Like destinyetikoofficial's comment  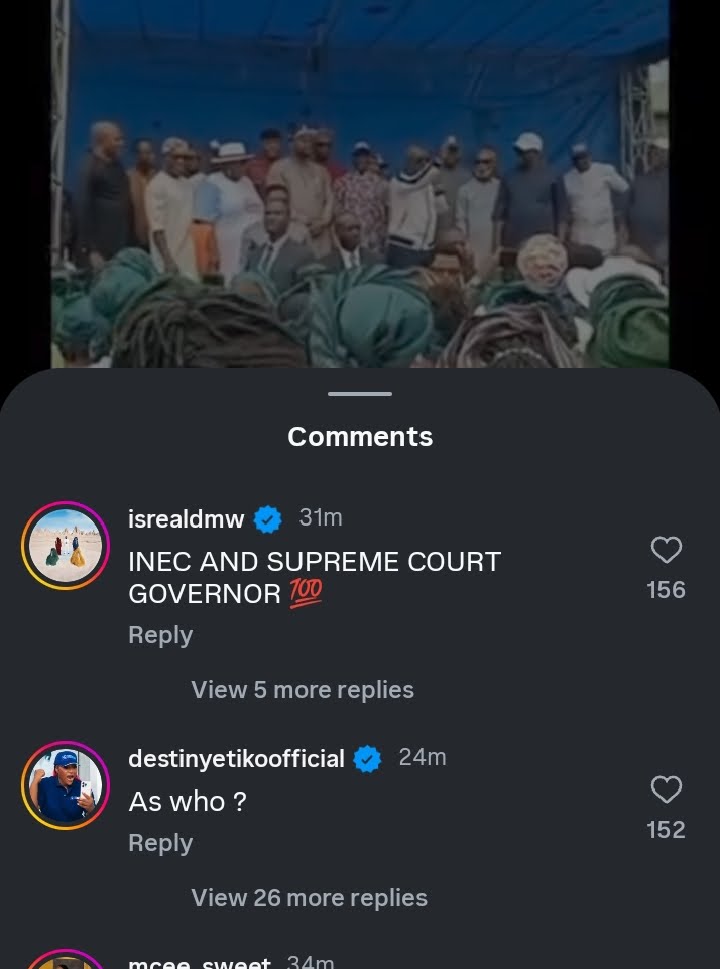tap(666, 791)
